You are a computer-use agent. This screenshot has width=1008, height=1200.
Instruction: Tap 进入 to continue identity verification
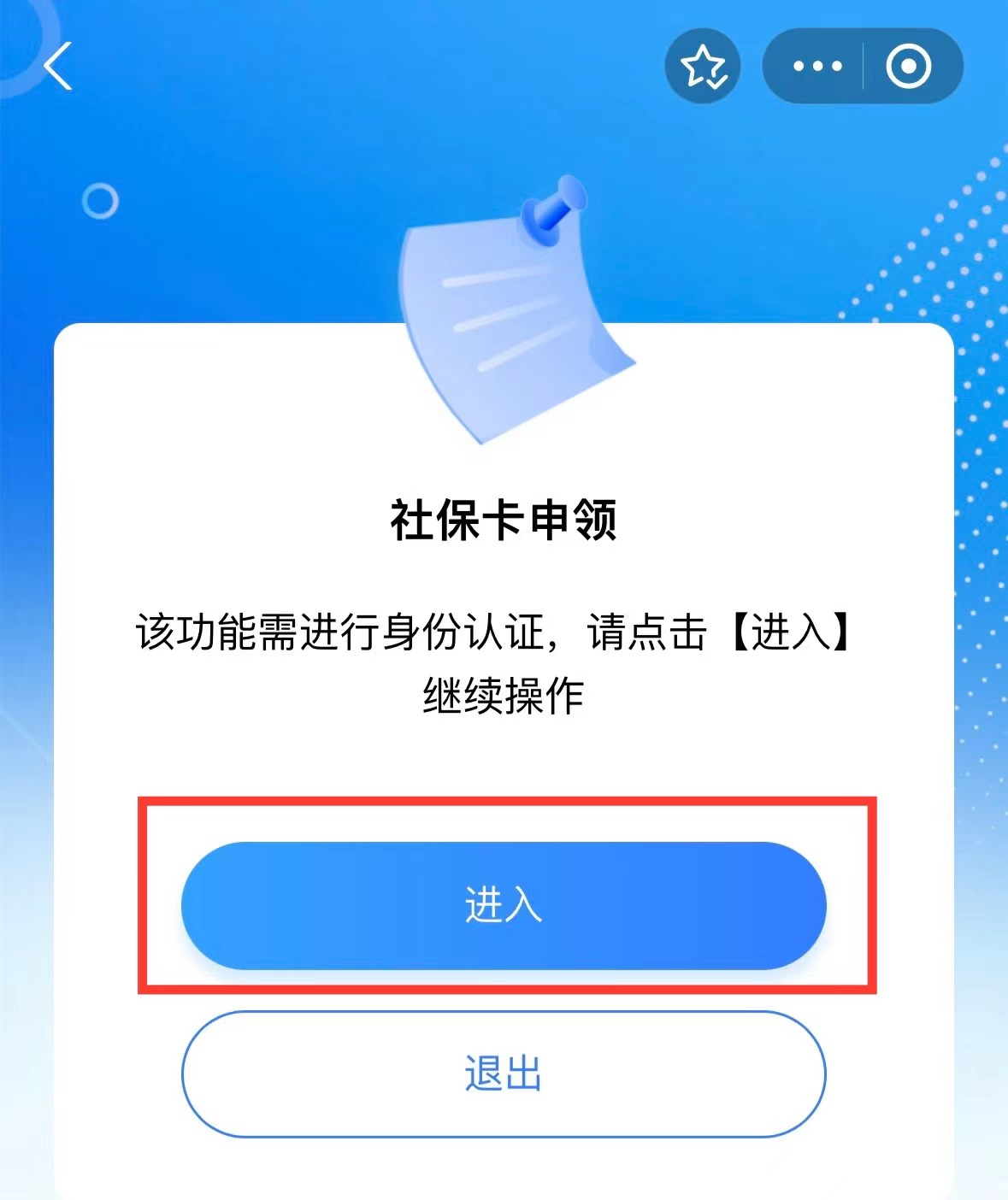pyautogui.click(x=504, y=905)
